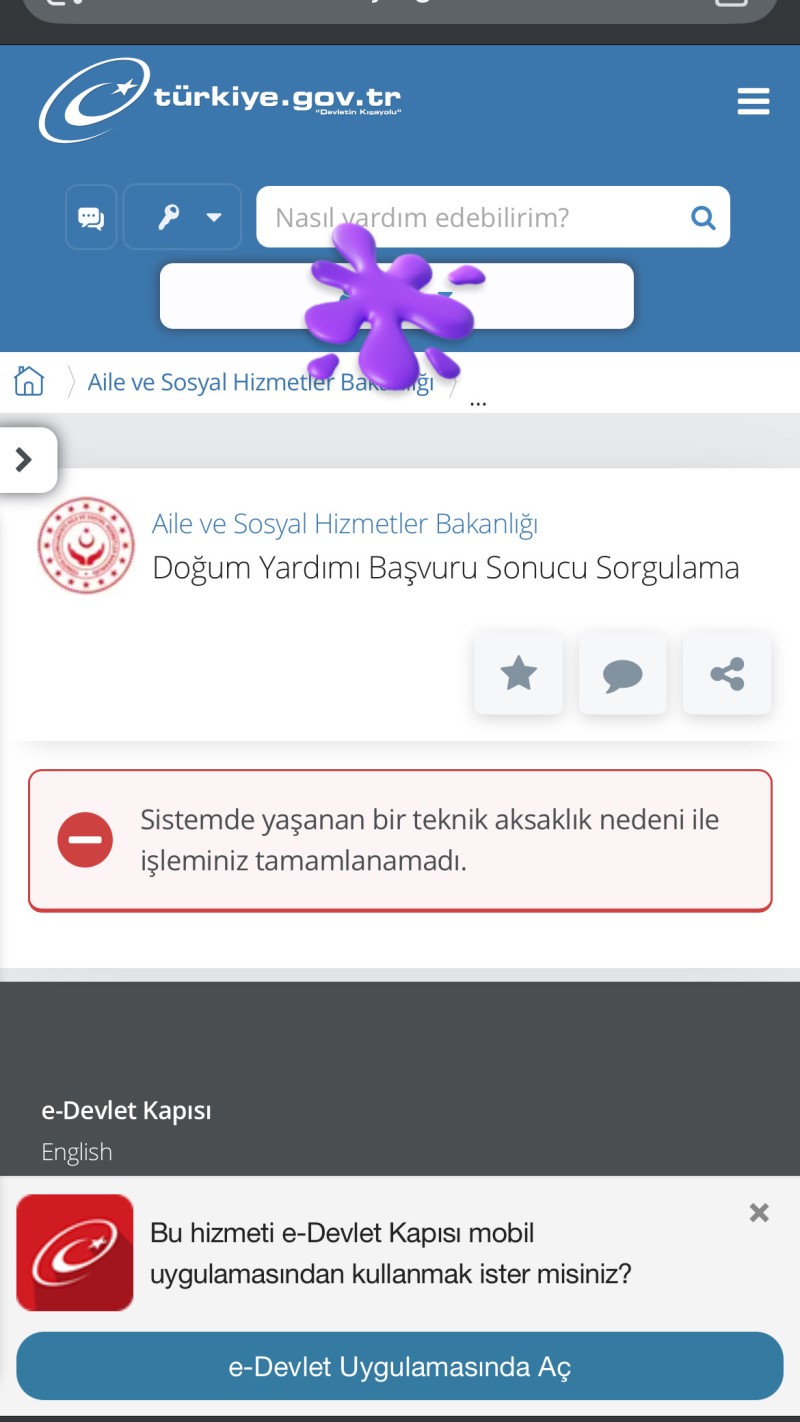The height and width of the screenshot is (1422, 800).
Task: Open the key login dropdown
Action: (x=182, y=217)
